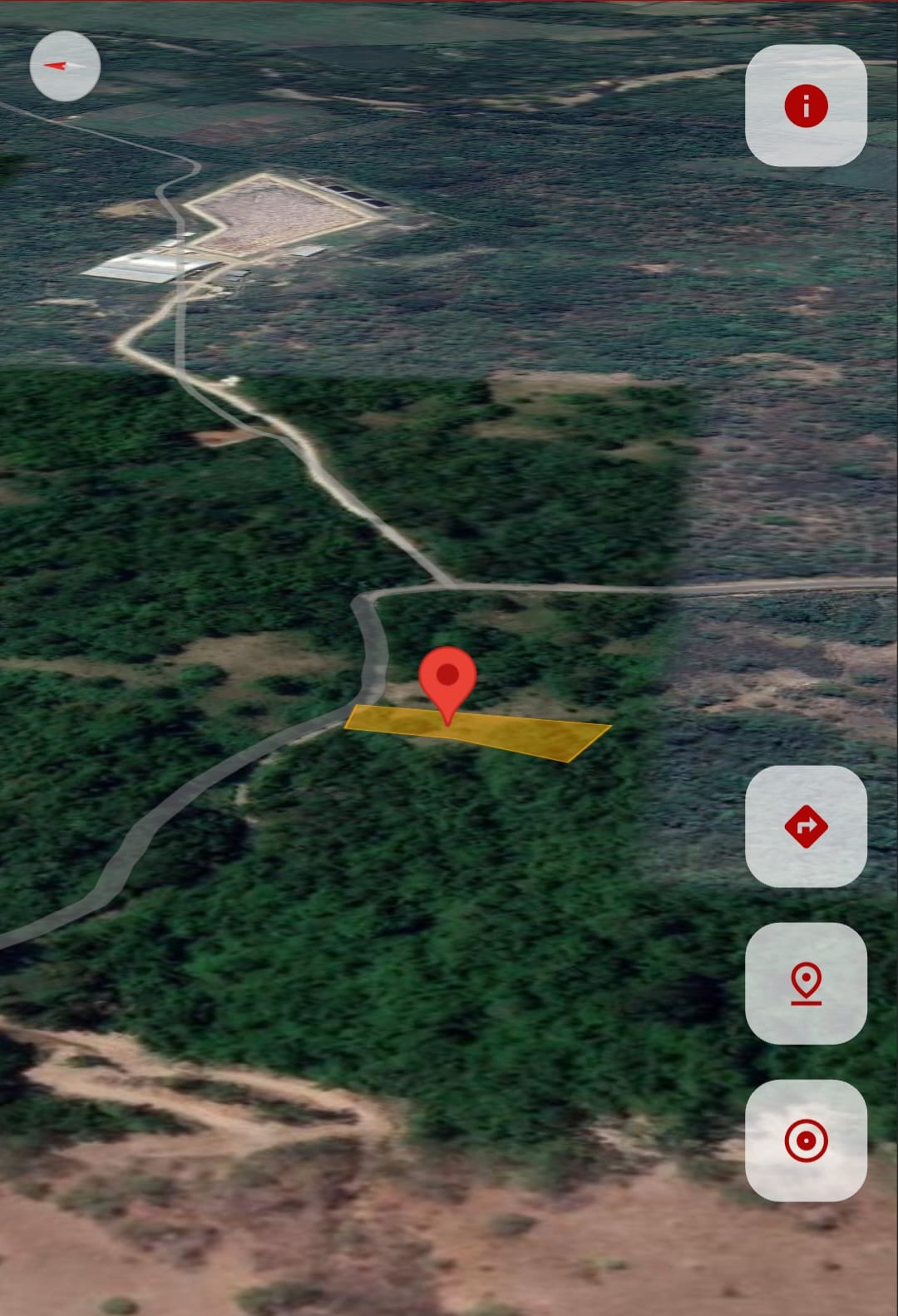Tap the location pin button
The image size is (898, 1316).
click(x=806, y=983)
